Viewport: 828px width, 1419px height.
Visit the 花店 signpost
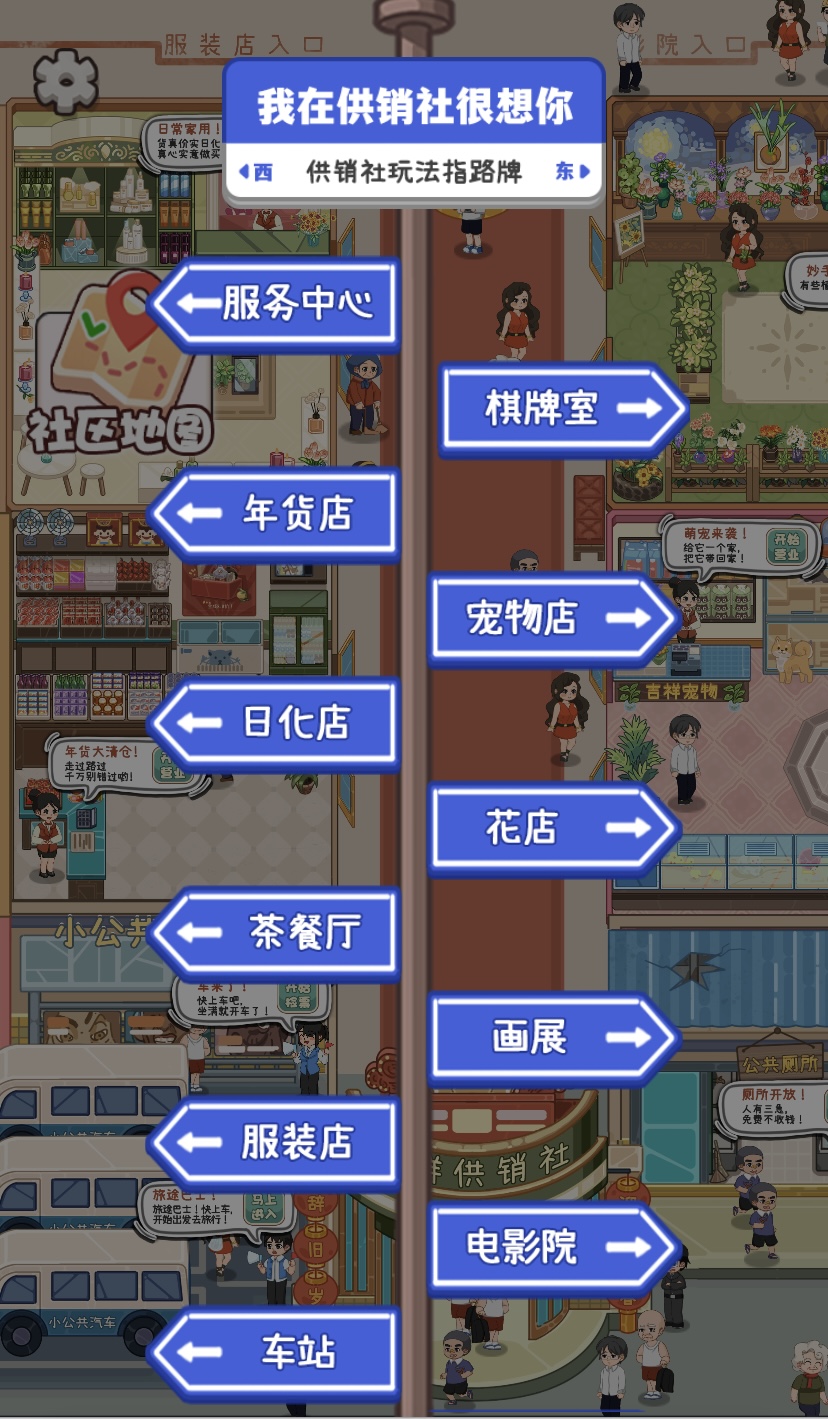pyautogui.click(x=553, y=828)
